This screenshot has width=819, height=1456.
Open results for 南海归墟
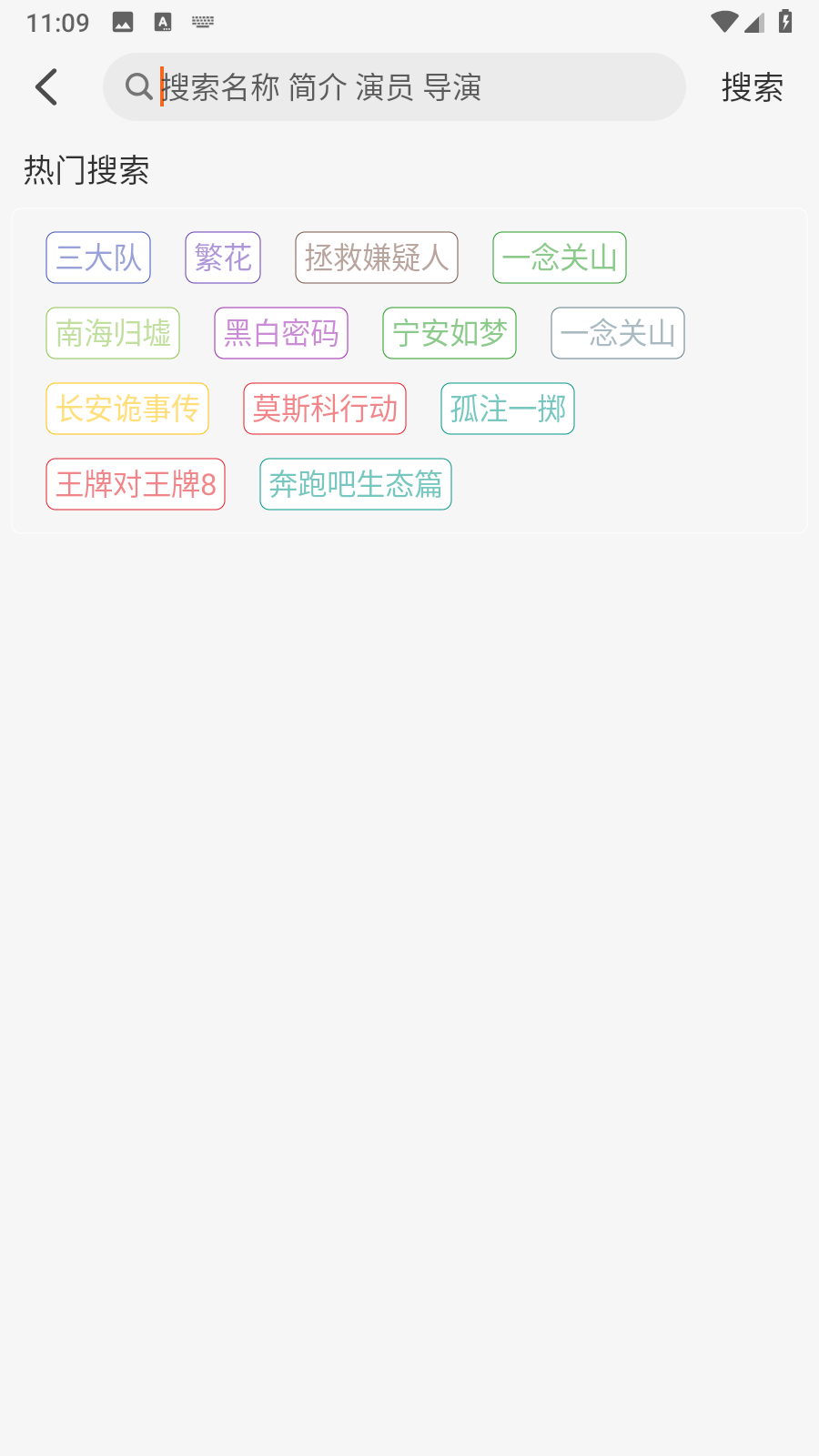(x=113, y=333)
